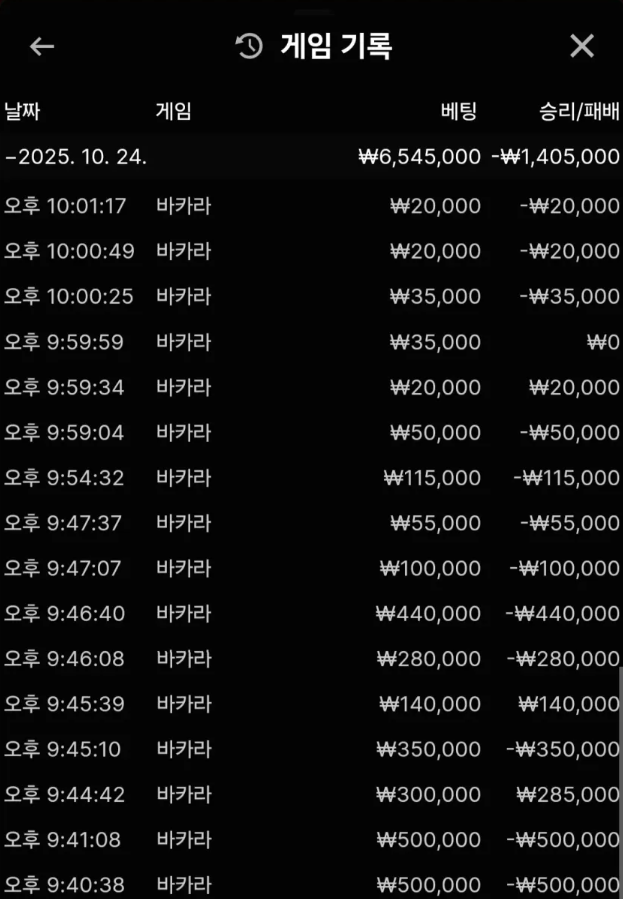Collapse the 2025. 10. 24. date group
623x899 pixels.
(x=76, y=157)
